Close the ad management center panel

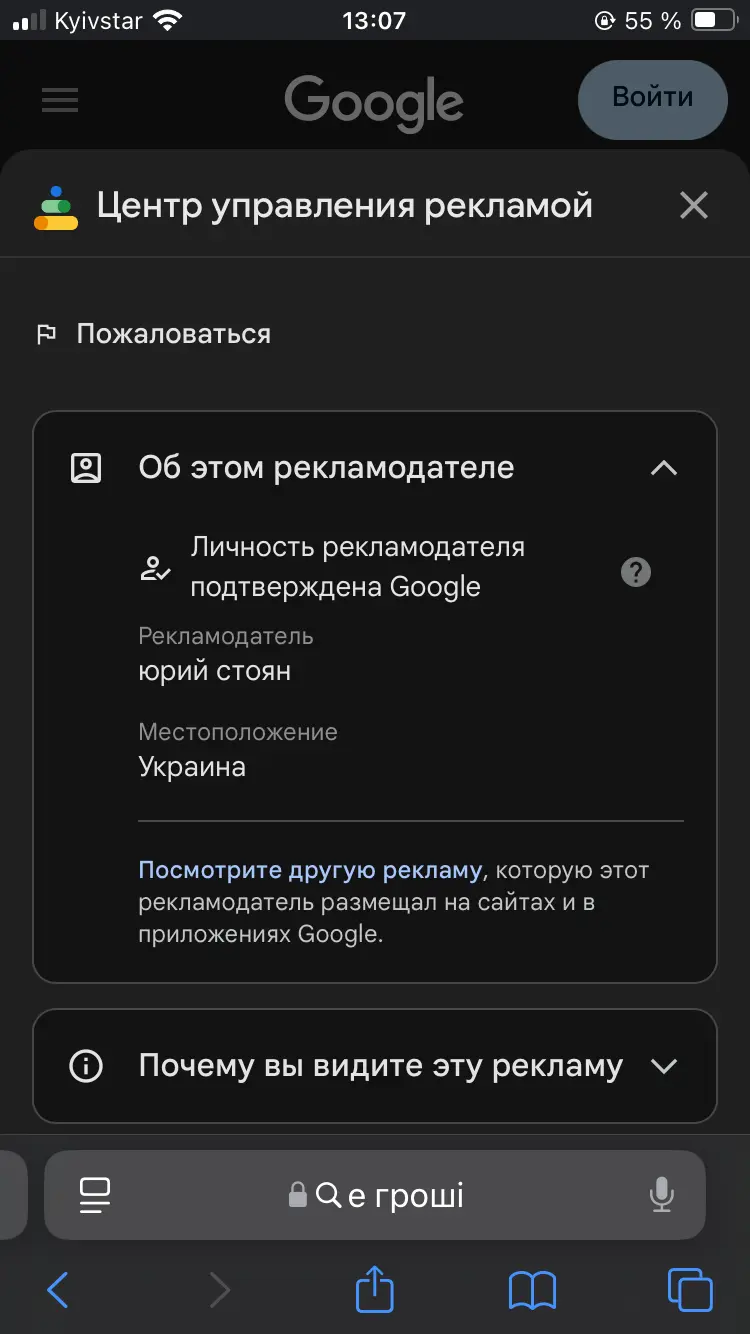693,206
